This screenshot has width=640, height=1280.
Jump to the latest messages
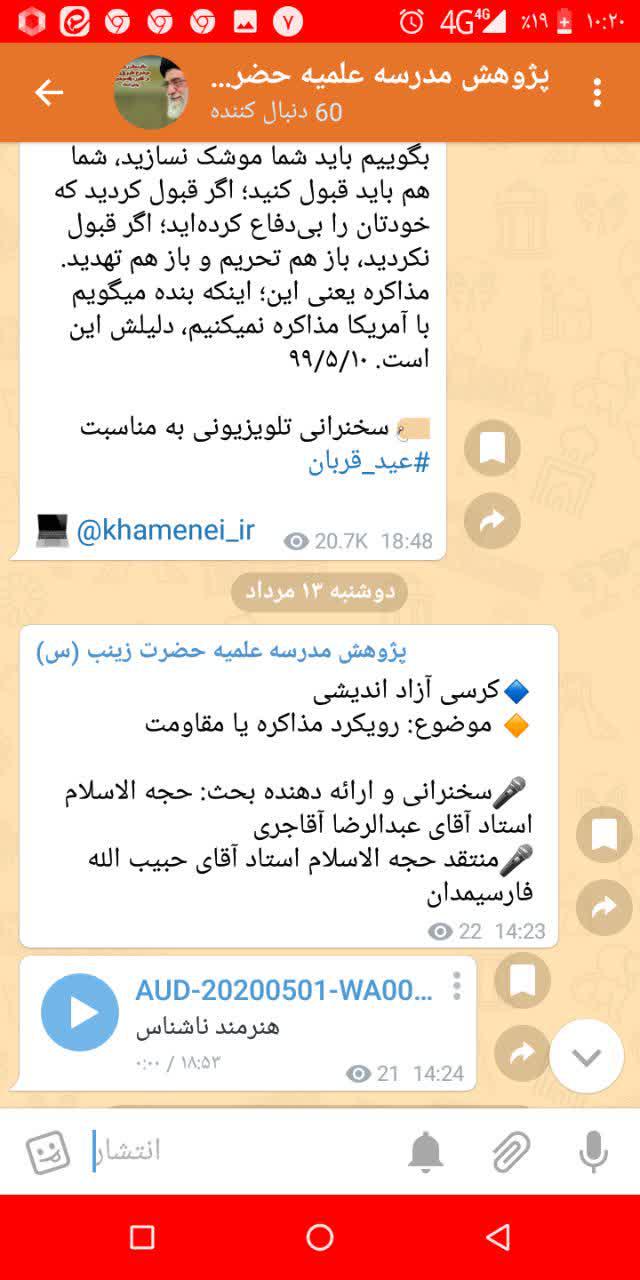click(x=587, y=1057)
